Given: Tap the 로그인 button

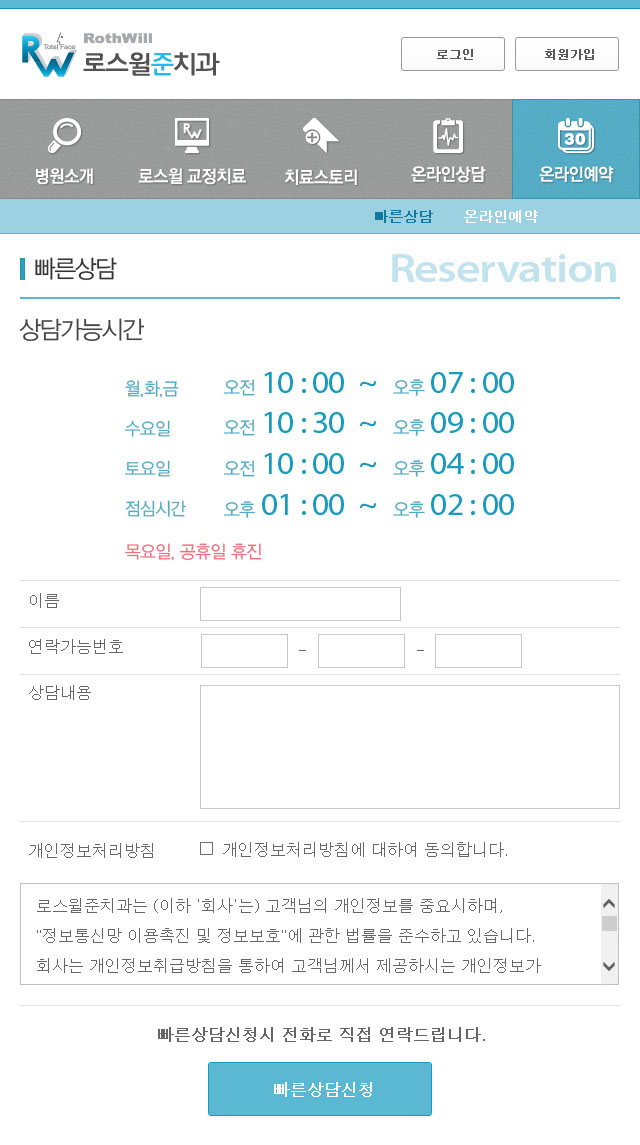Looking at the screenshot, I should click(455, 54).
